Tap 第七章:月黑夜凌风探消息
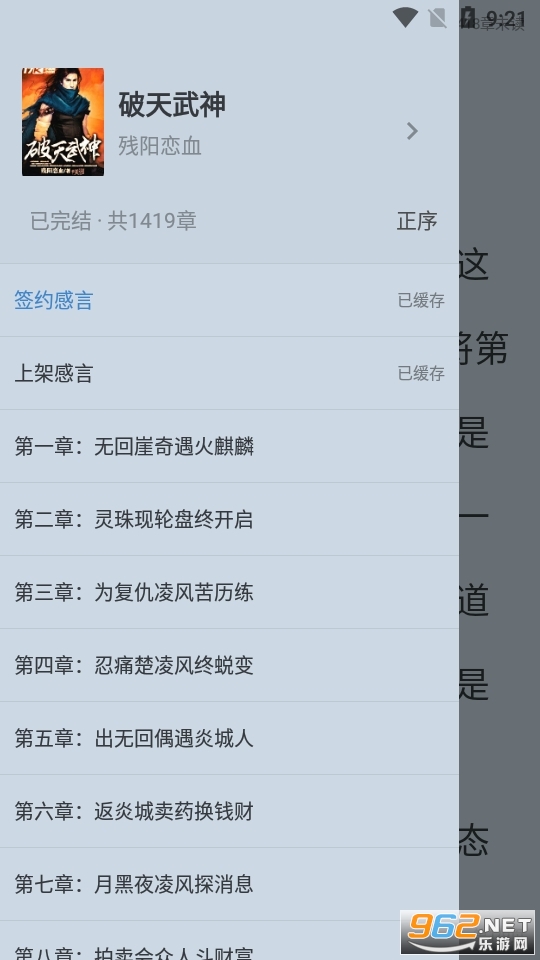 [230, 884]
